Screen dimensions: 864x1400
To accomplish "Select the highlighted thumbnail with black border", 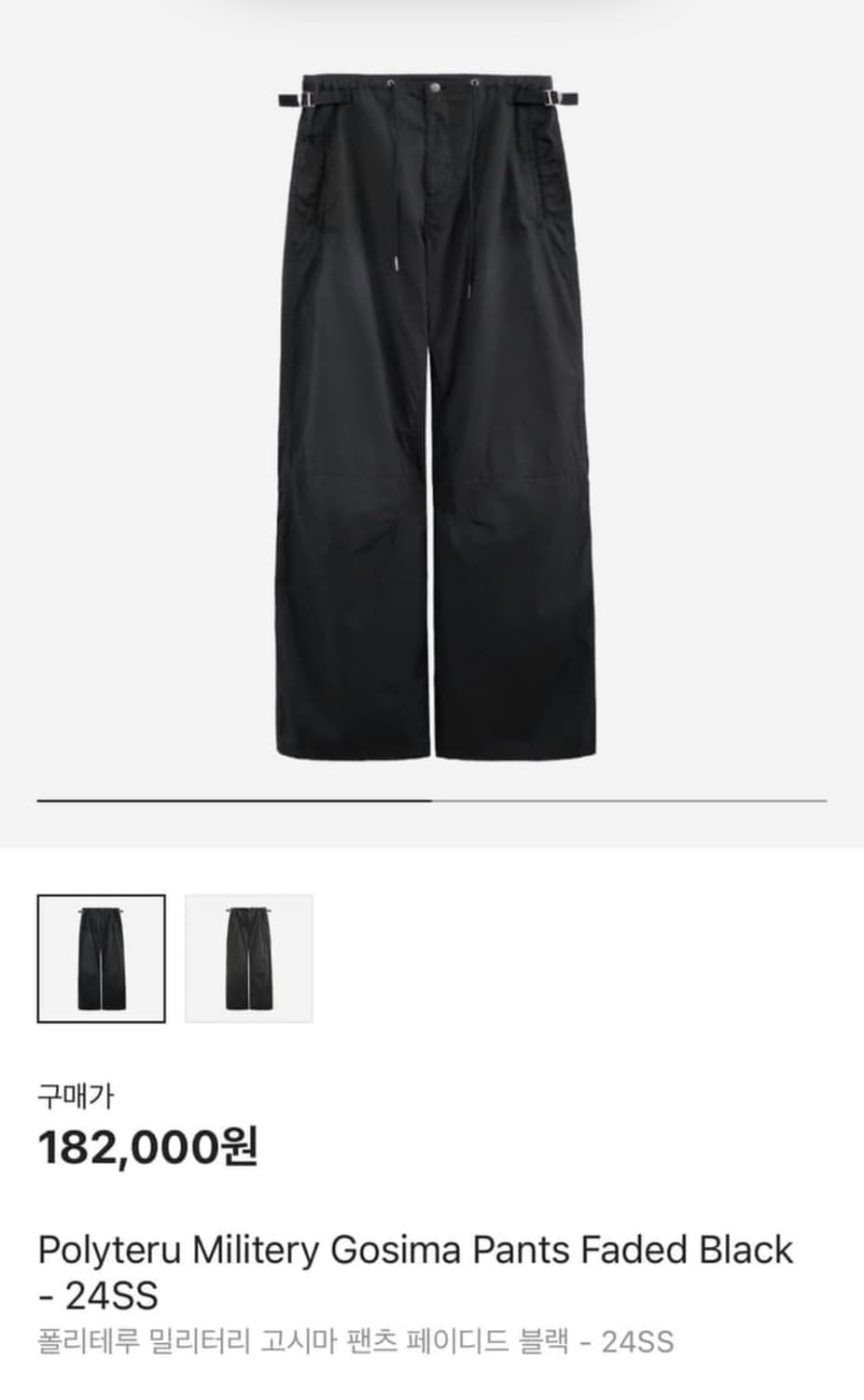I will (102, 958).
